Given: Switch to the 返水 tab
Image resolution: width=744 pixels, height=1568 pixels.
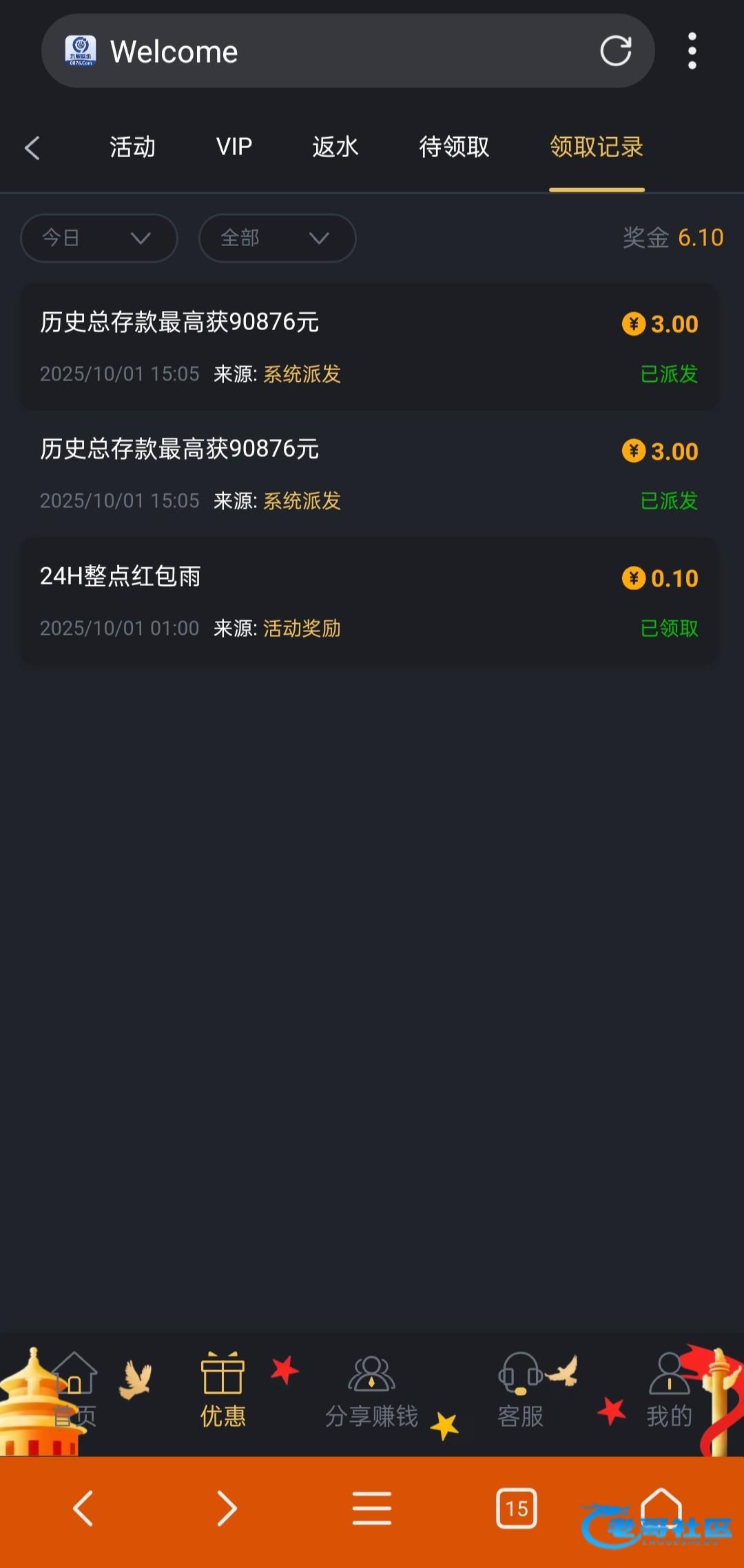Looking at the screenshot, I should (335, 147).
